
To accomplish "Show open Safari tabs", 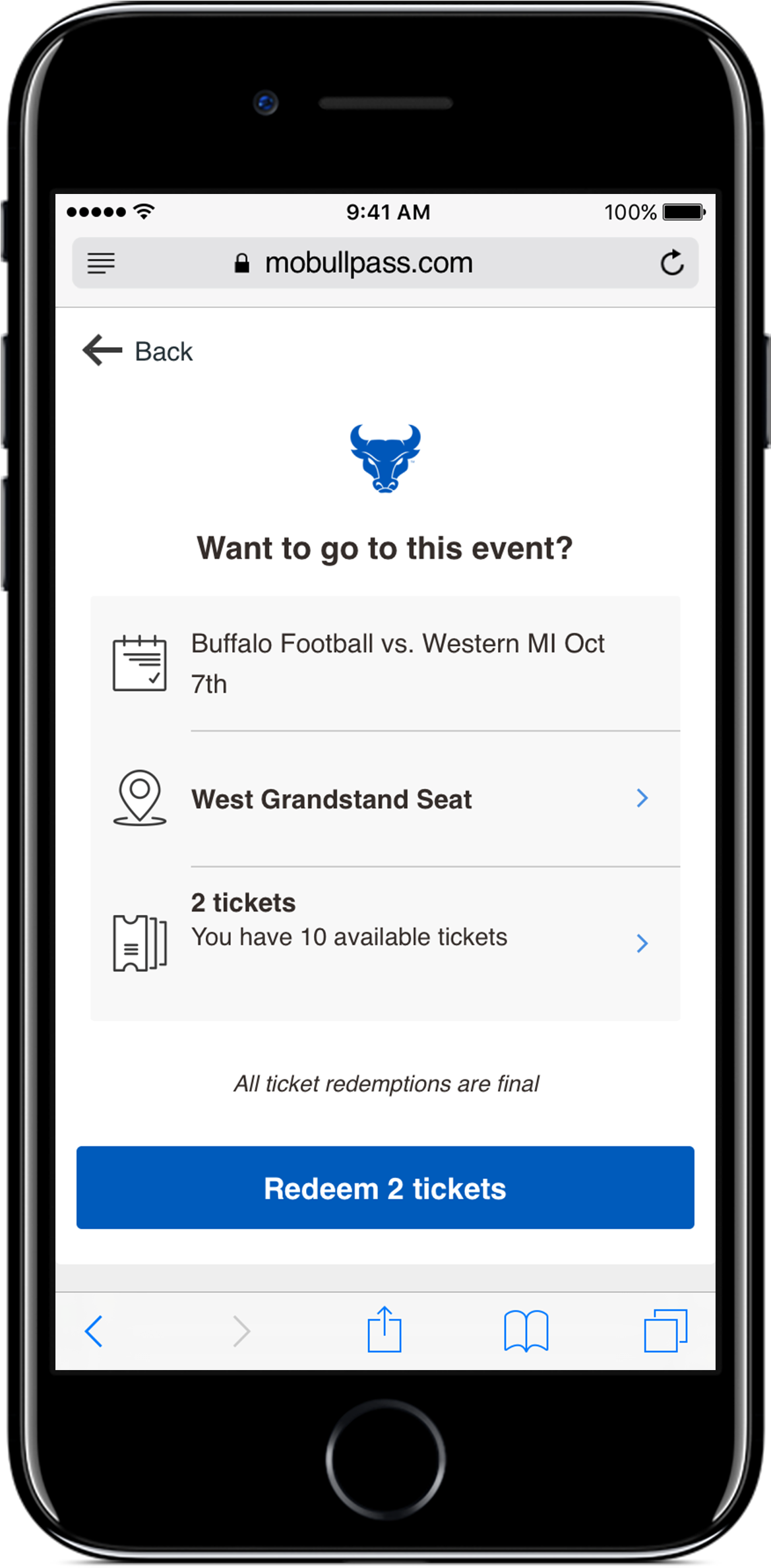I will click(x=665, y=1331).
